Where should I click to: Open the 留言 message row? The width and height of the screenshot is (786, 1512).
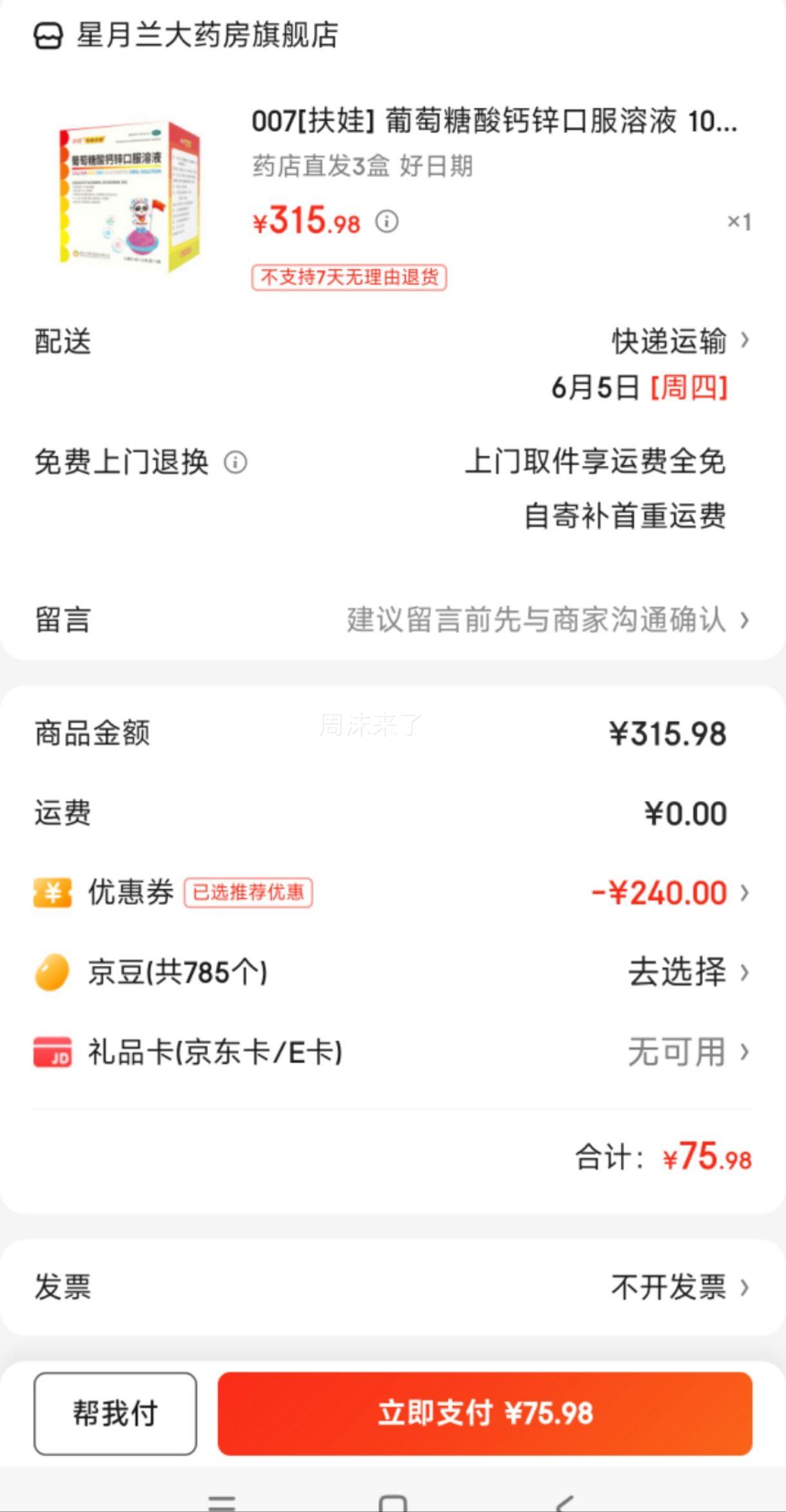coord(393,620)
